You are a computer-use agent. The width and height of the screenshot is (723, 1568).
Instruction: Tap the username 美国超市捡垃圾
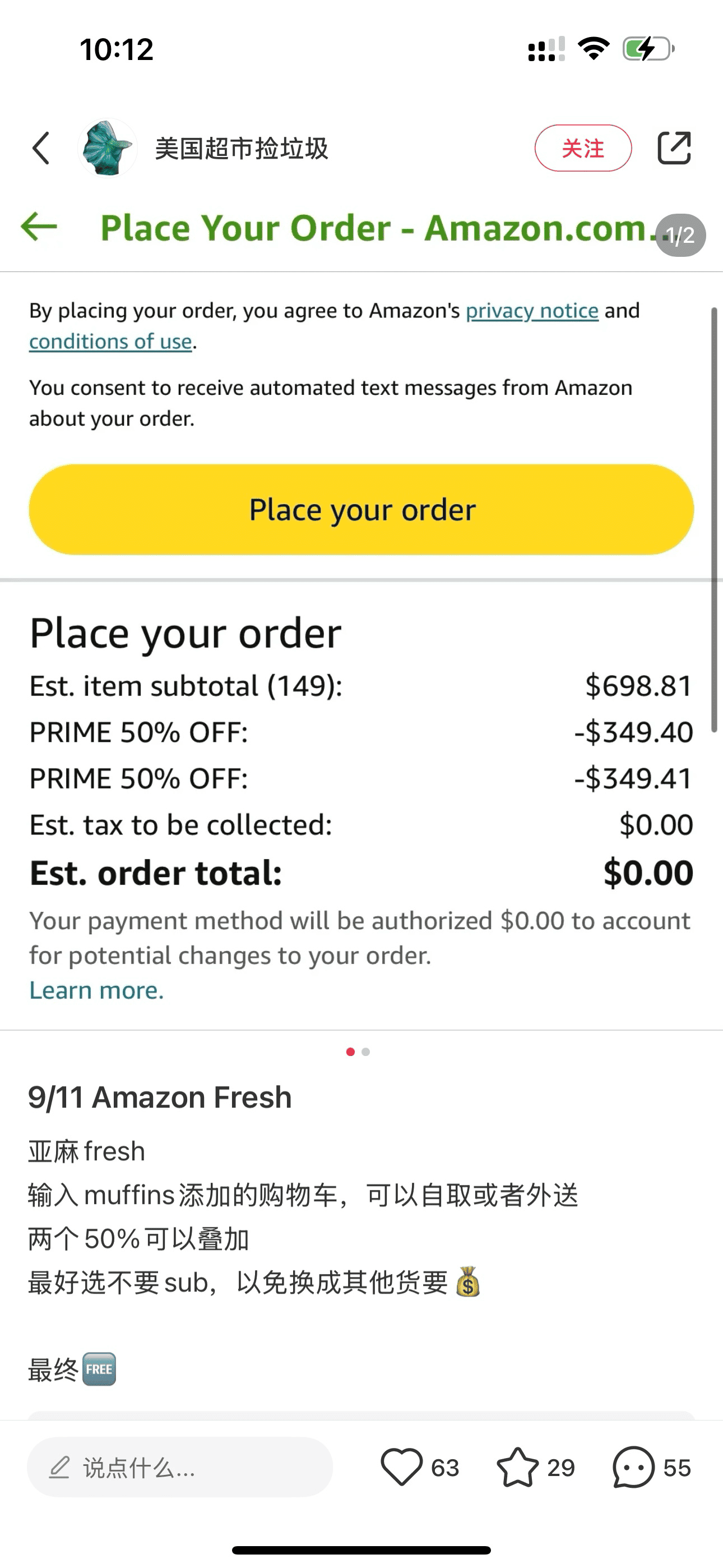point(240,149)
